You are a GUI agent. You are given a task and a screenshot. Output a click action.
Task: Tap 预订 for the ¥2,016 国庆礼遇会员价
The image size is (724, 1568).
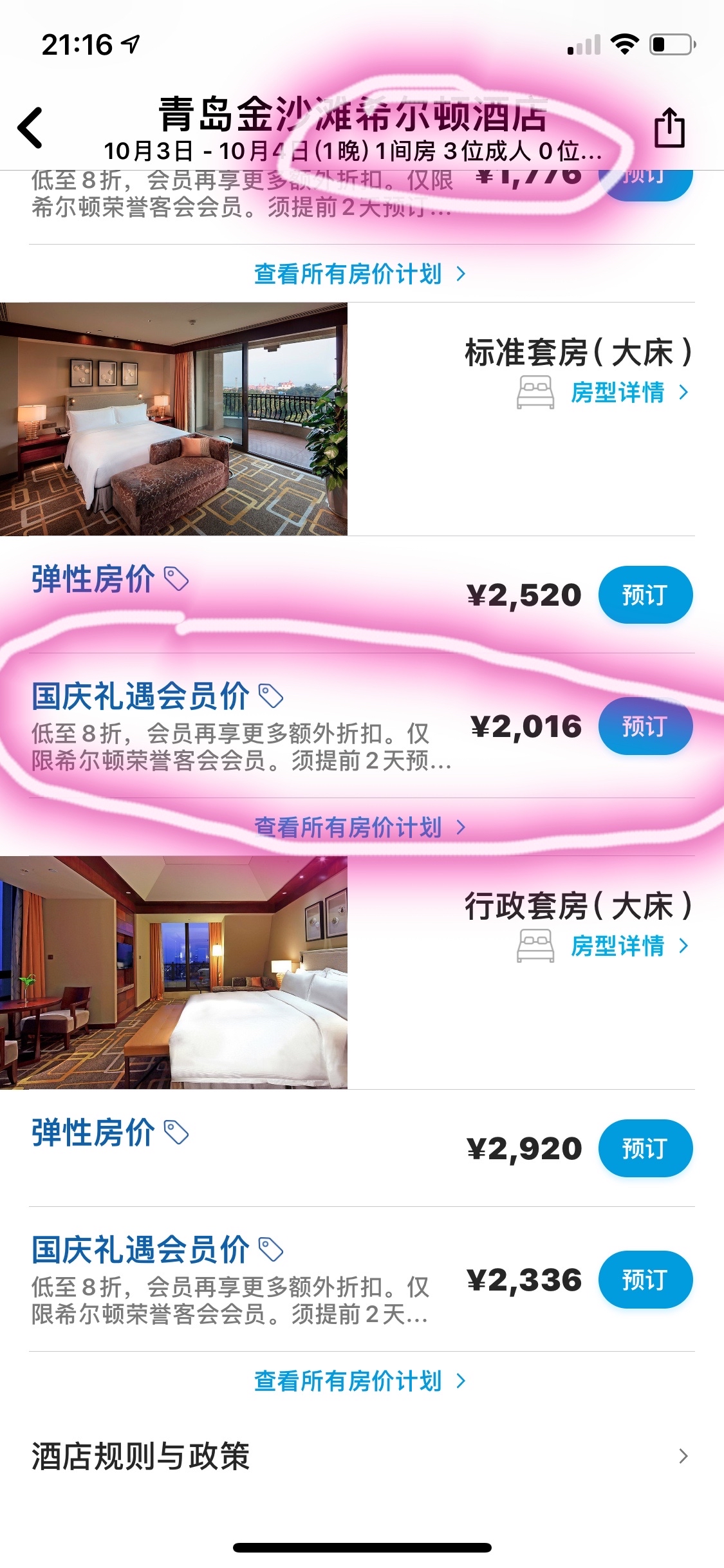pos(645,726)
